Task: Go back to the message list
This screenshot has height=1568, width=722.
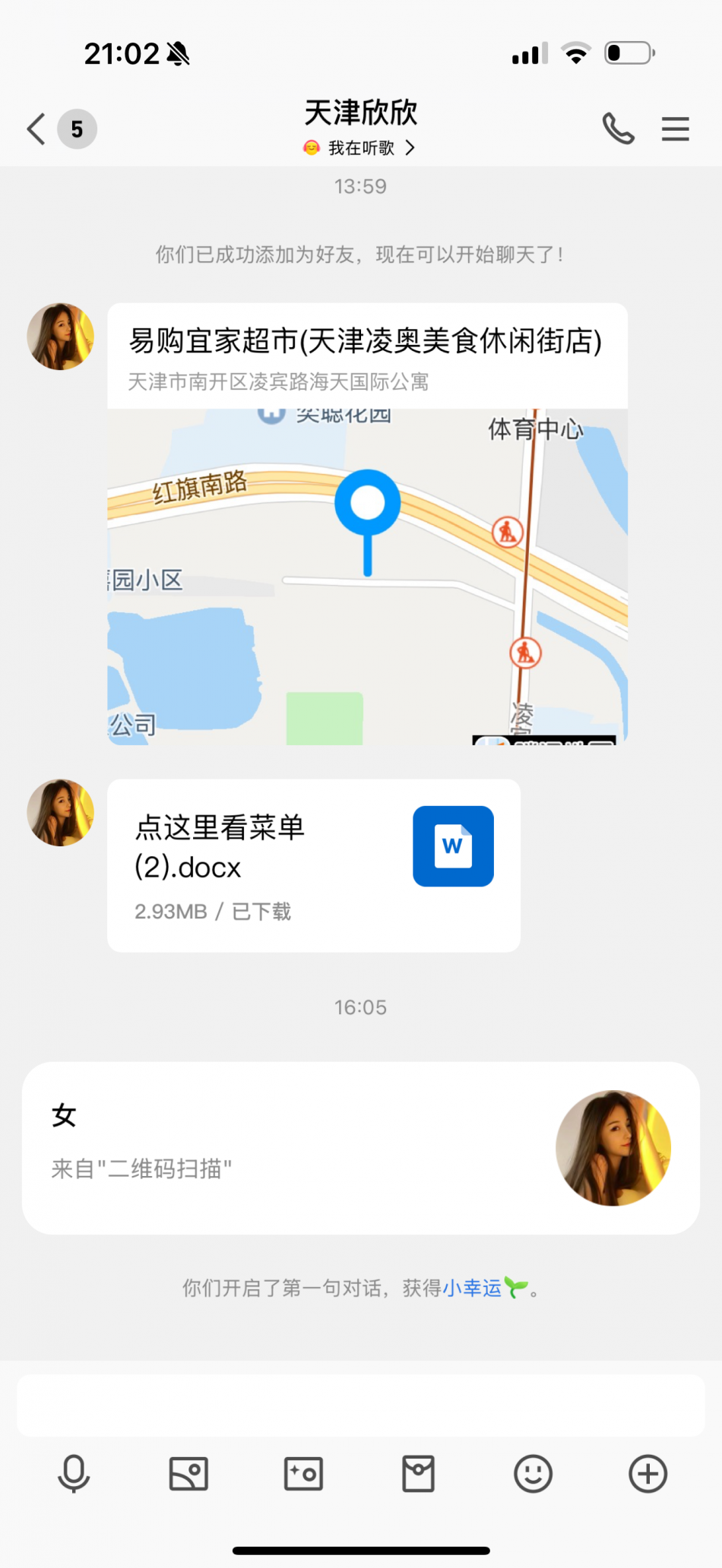Action: pos(36,129)
